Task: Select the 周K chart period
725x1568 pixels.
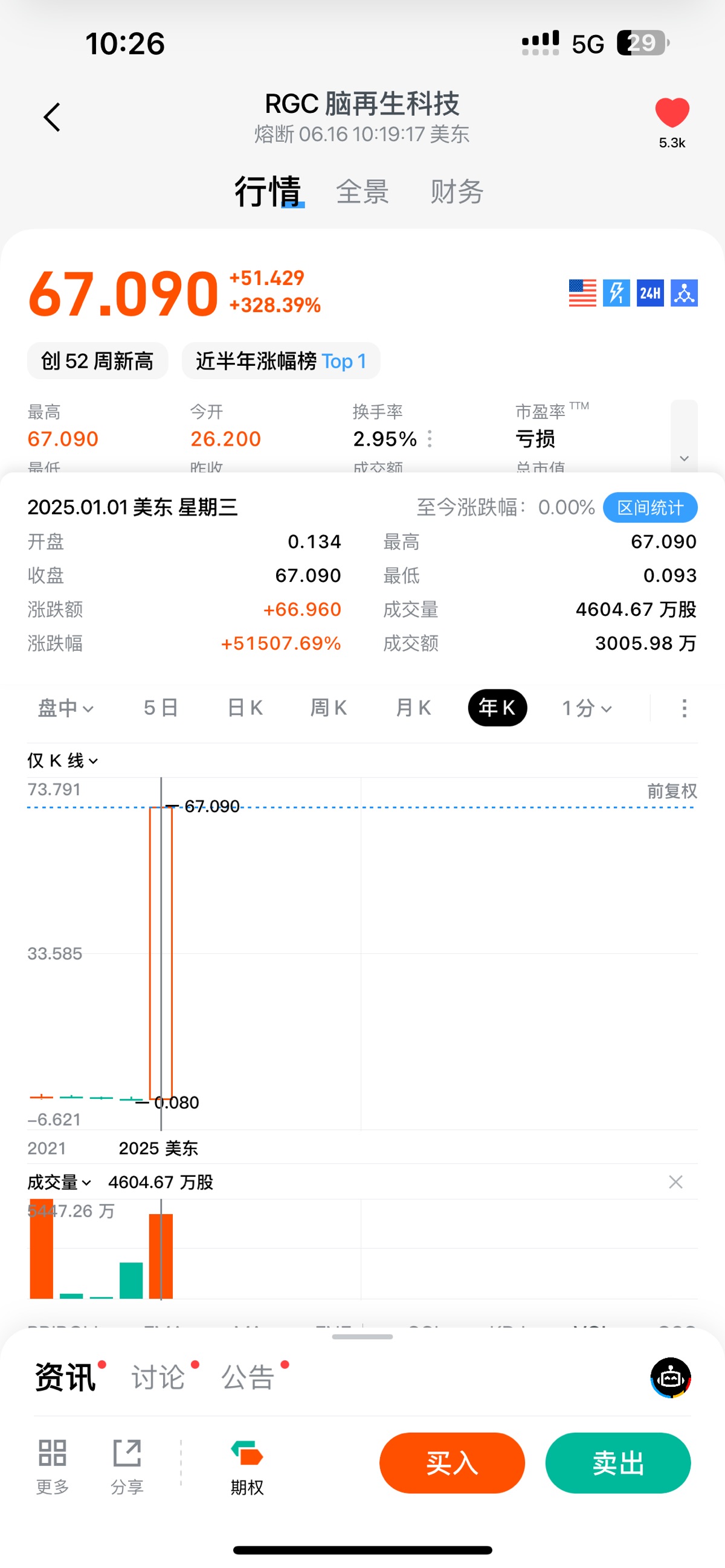Action: 329,708
